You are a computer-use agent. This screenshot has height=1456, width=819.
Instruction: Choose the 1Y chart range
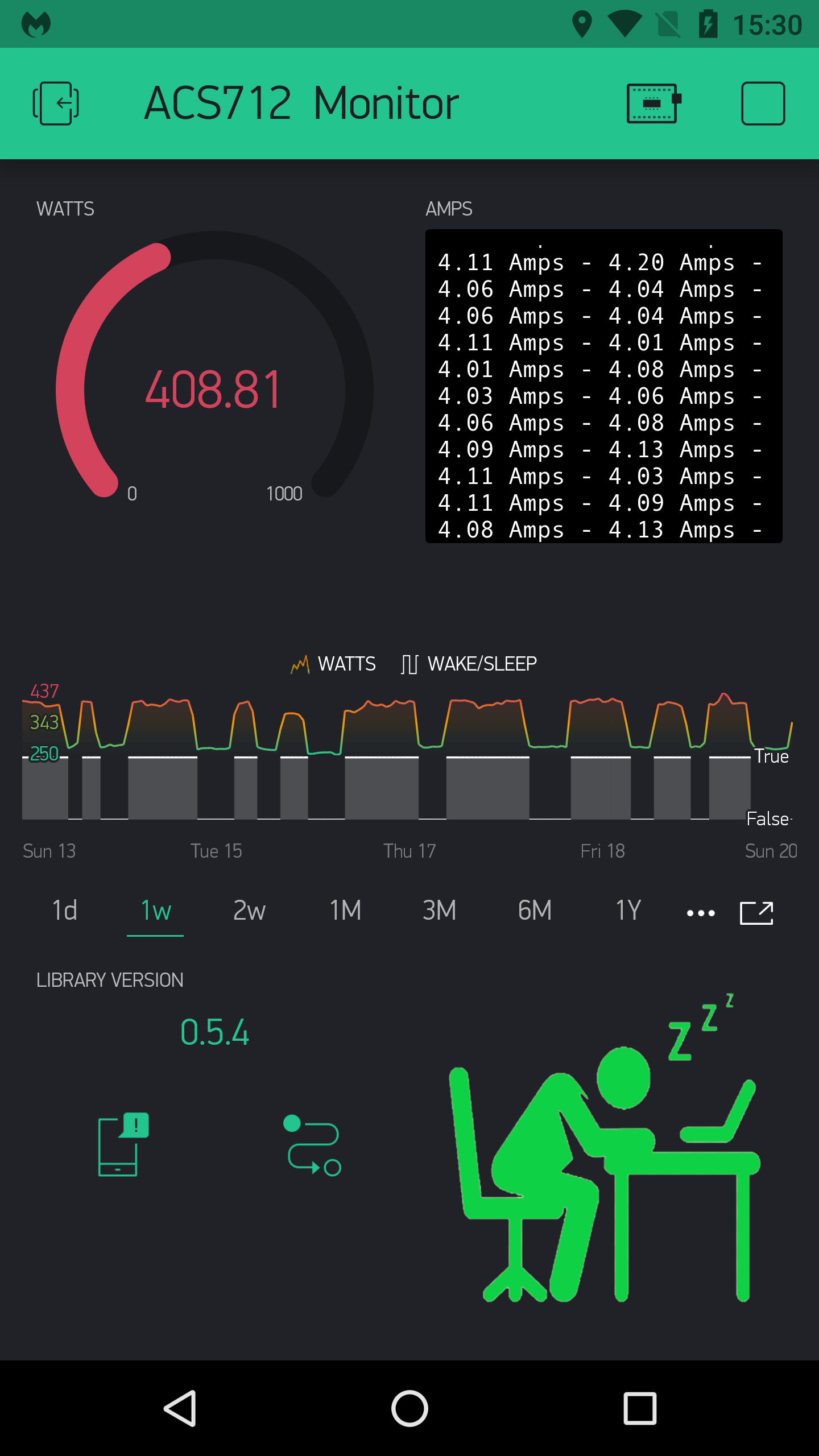pos(628,911)
